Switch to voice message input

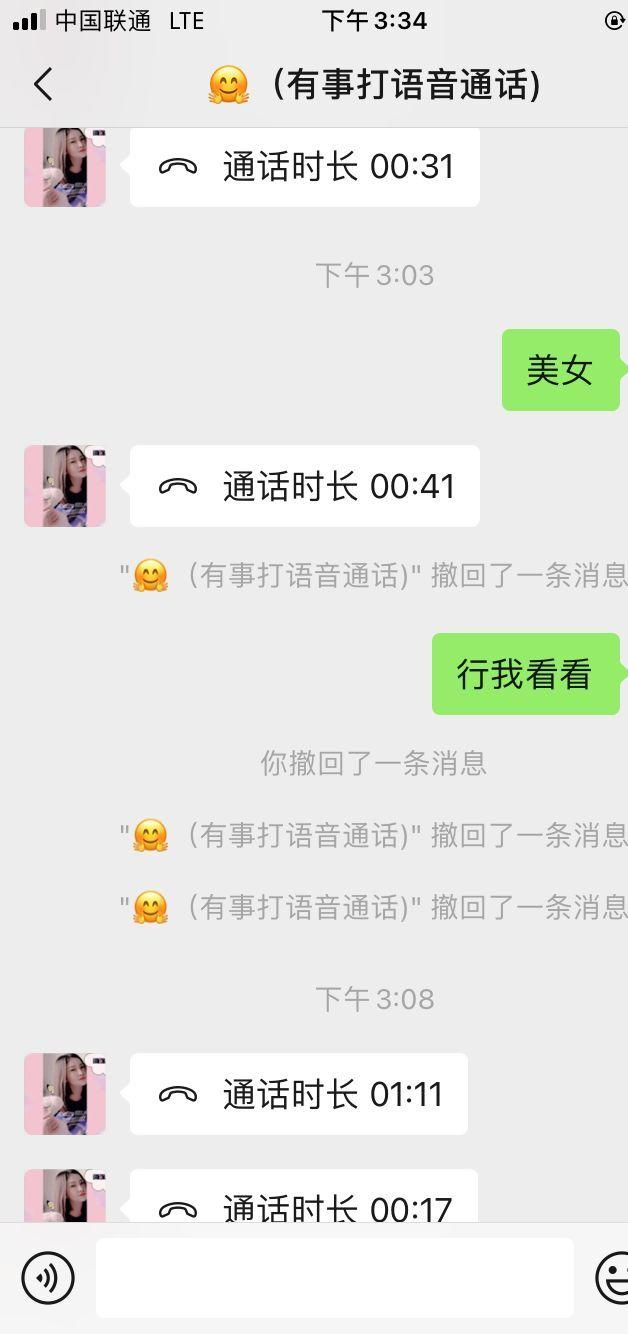click(47, 1277)
